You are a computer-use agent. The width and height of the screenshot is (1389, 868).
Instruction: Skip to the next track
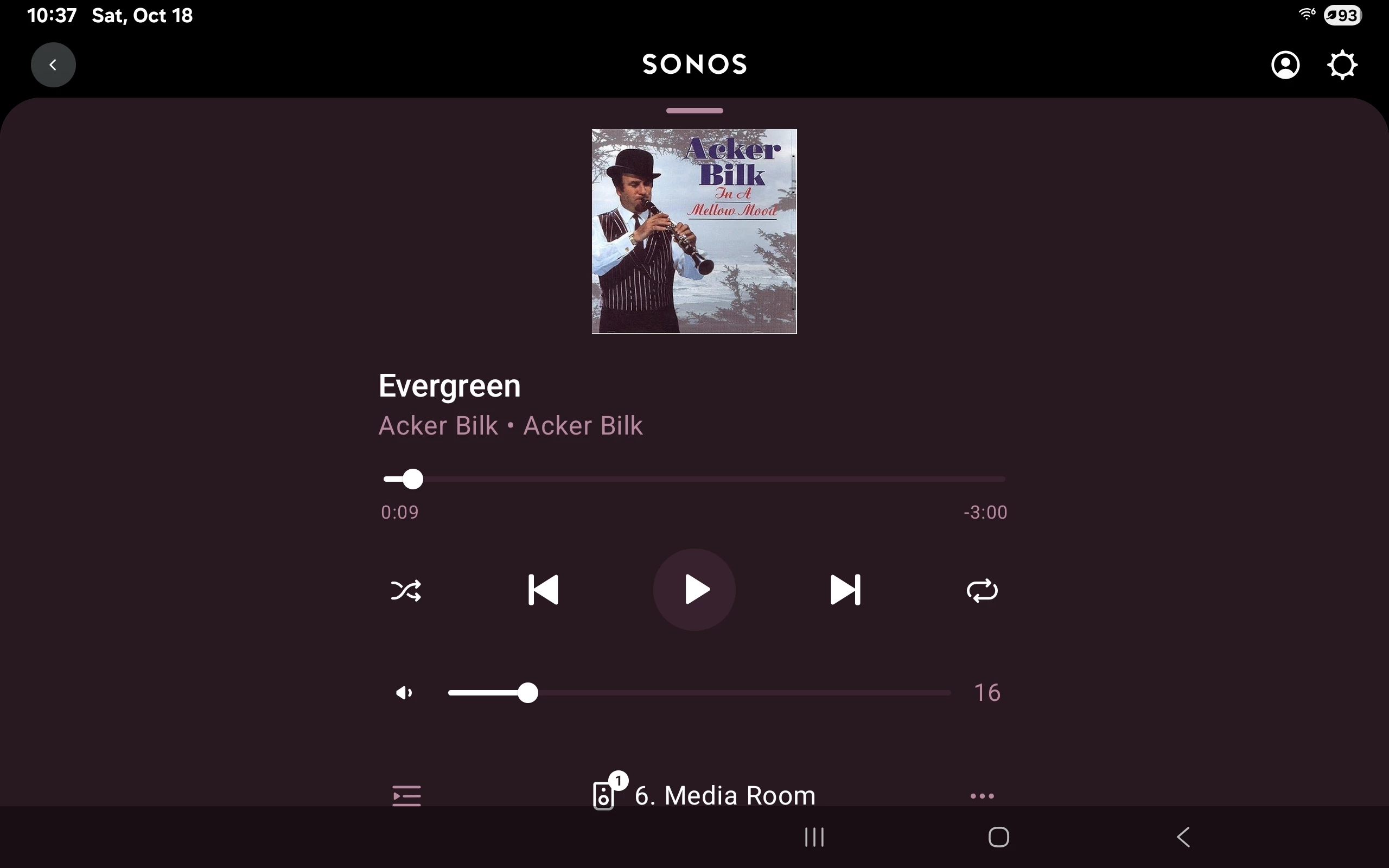pyautogui.click(x=845, y=590)
